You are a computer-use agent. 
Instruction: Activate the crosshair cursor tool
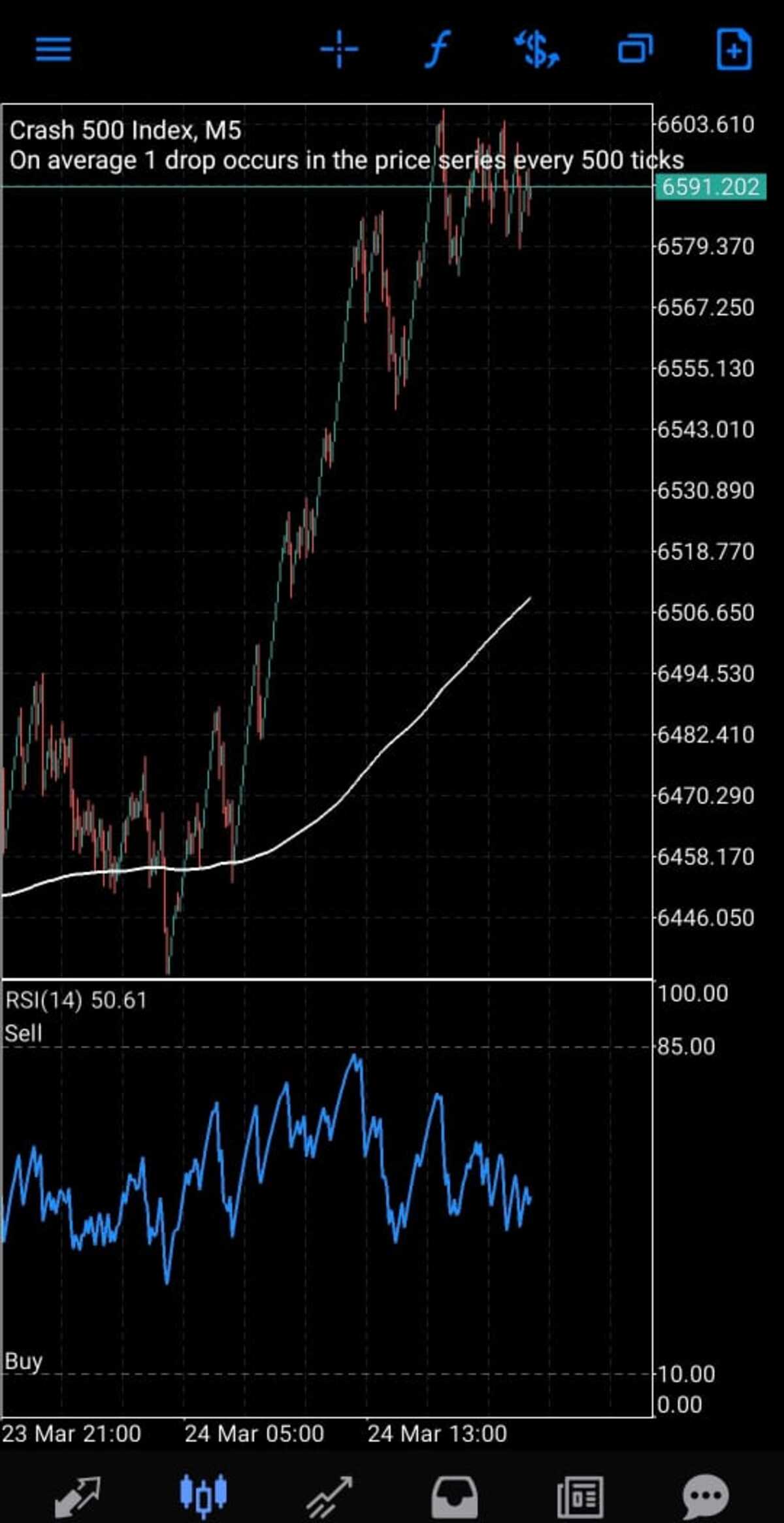339,49
